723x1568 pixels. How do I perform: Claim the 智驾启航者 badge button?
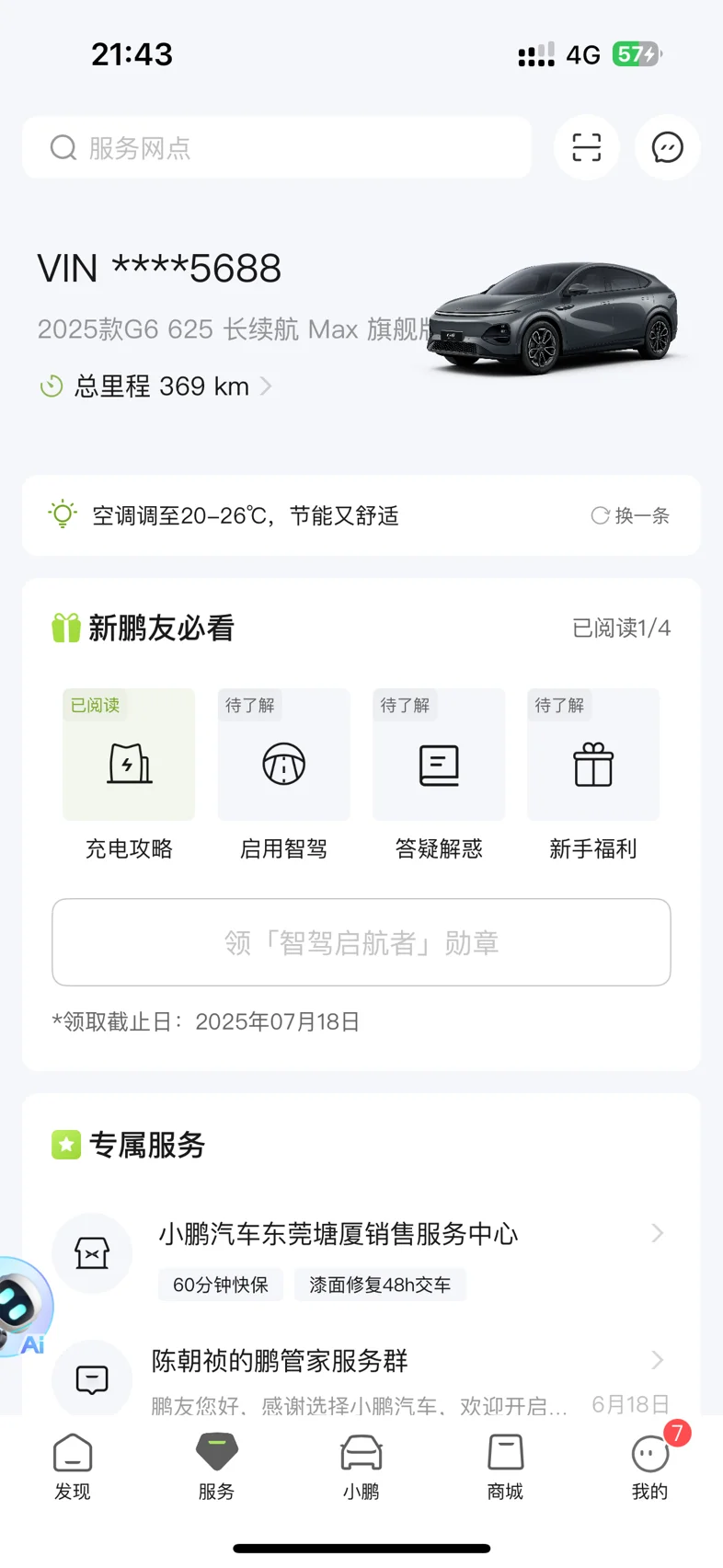[361, 942]
